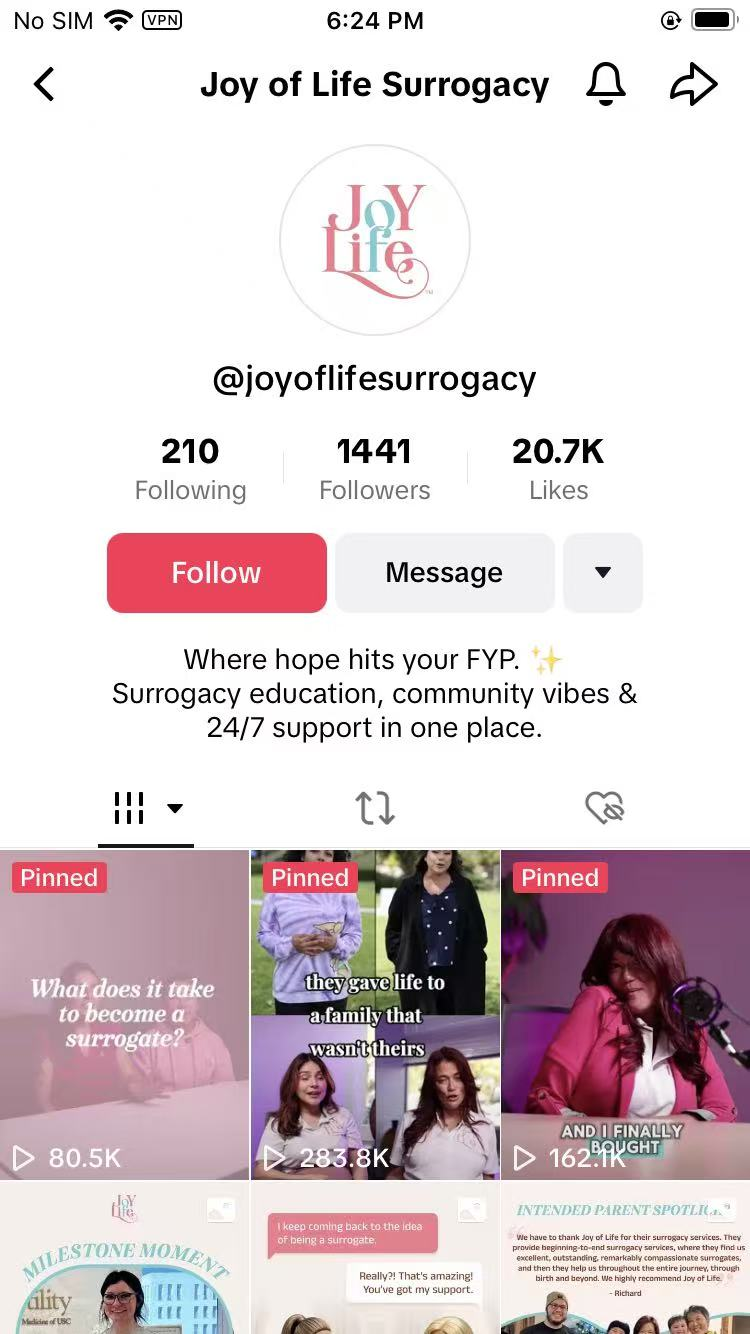Message the Joy of Life Surrogacy account
This screenshot has height=1334, width=750.
(x=444, y=573)
